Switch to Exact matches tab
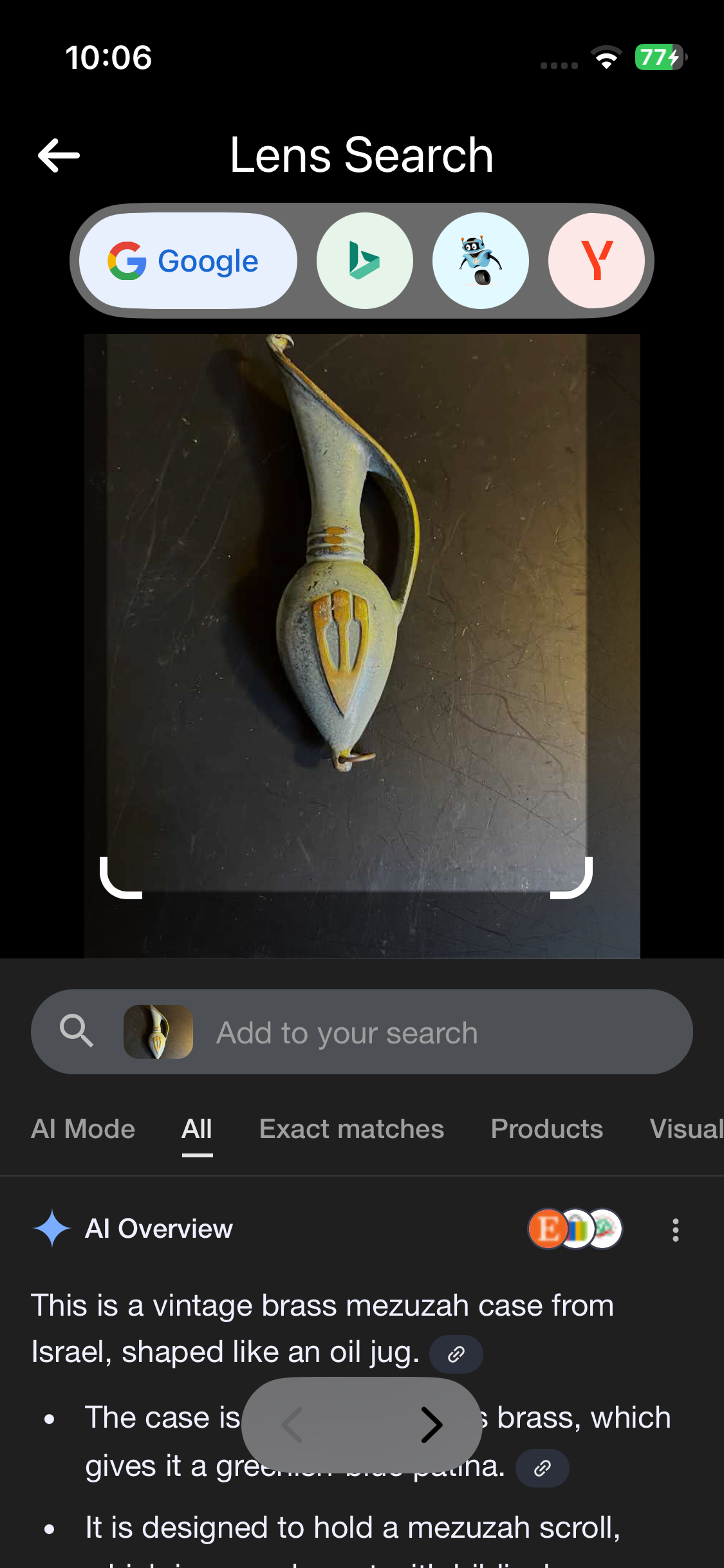This screenshot has width=724, height=1568. [x=351, y=1128]
